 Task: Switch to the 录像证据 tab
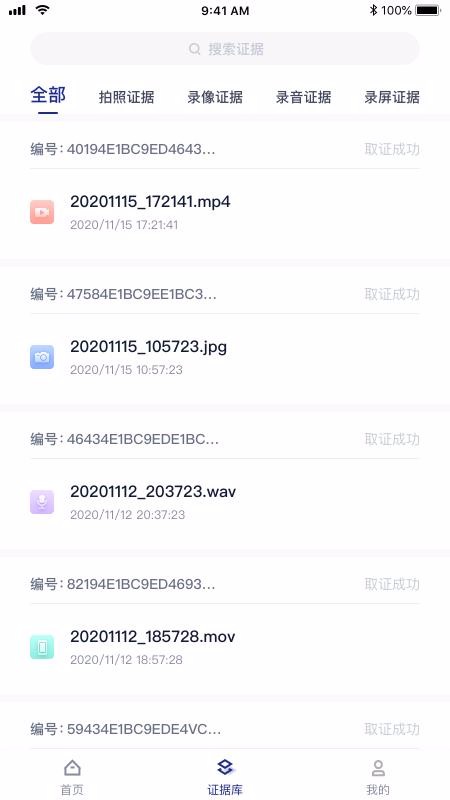point(215,97)
